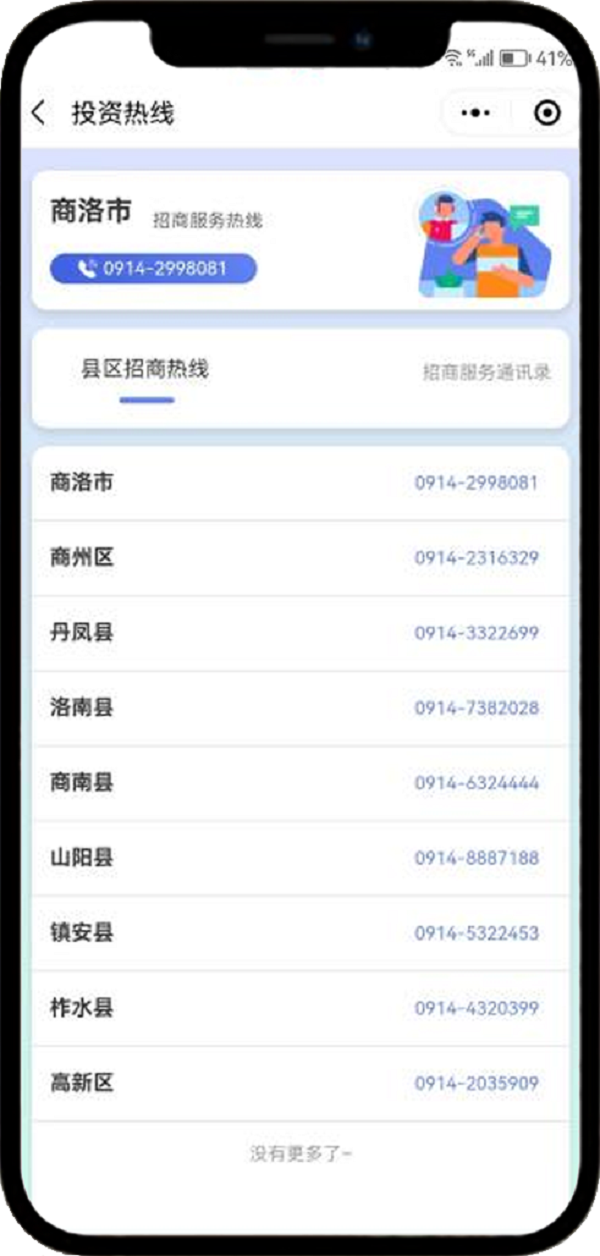
Task: Dial the 山阳县 number 0914-8887188
Action: (477, 858)
